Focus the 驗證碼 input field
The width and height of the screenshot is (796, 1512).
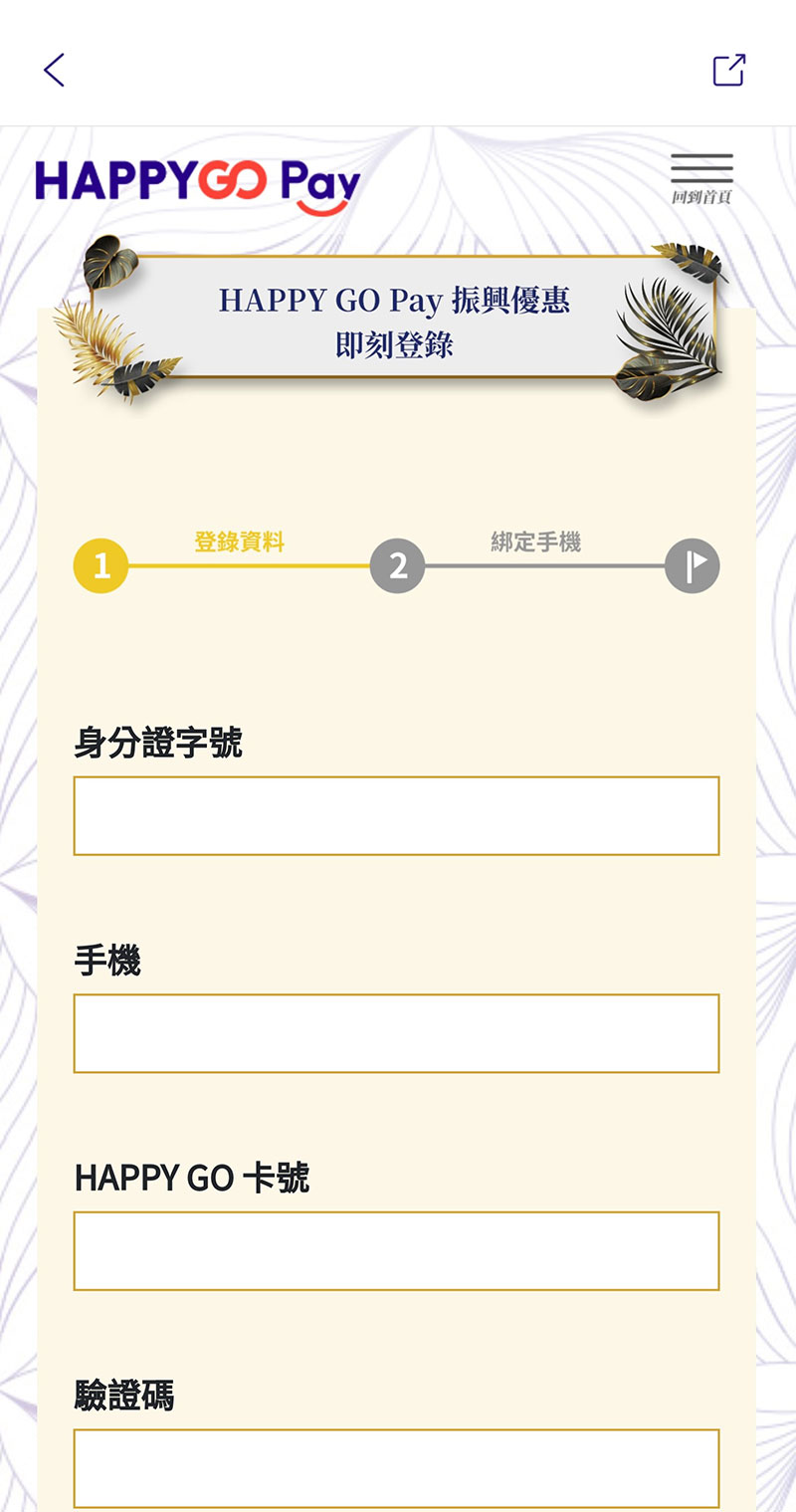[396, 1468]
